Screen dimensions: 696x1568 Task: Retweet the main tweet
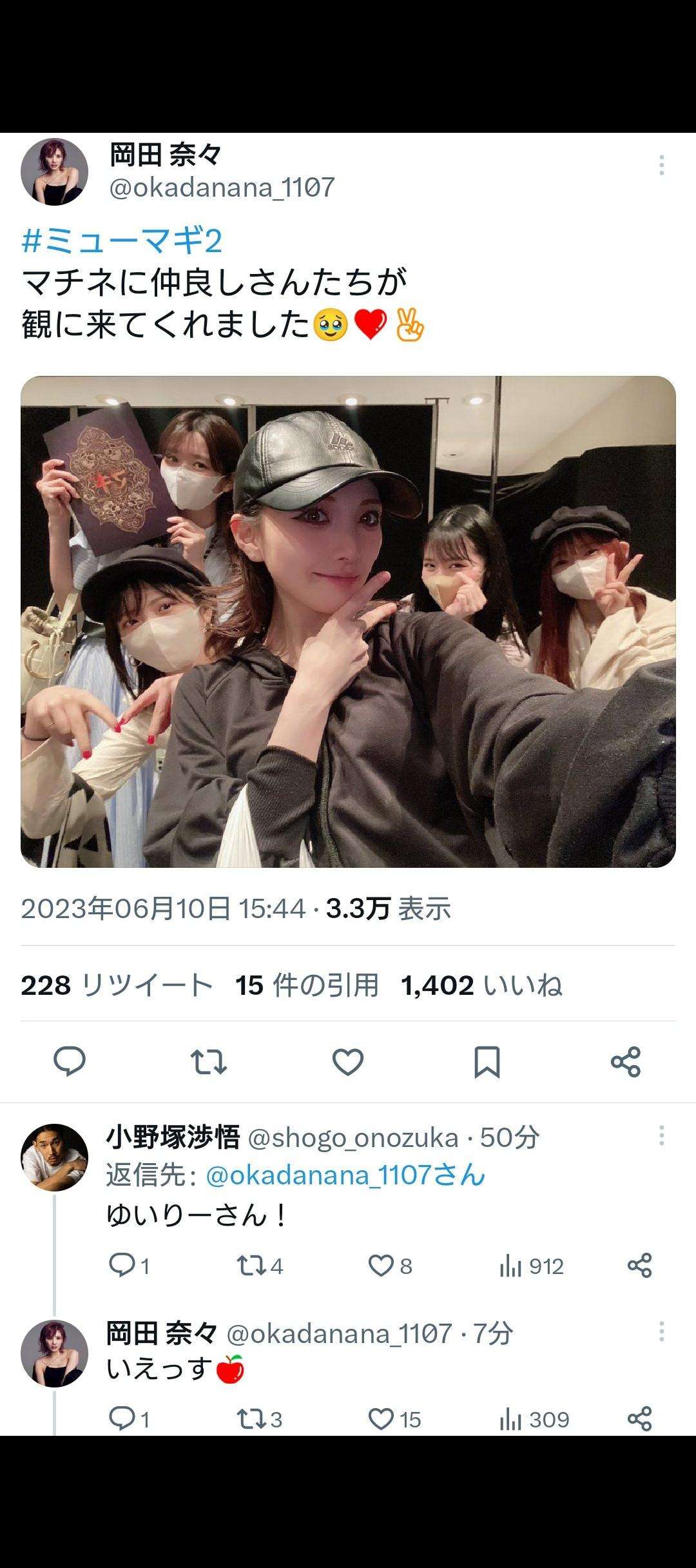209,1061
